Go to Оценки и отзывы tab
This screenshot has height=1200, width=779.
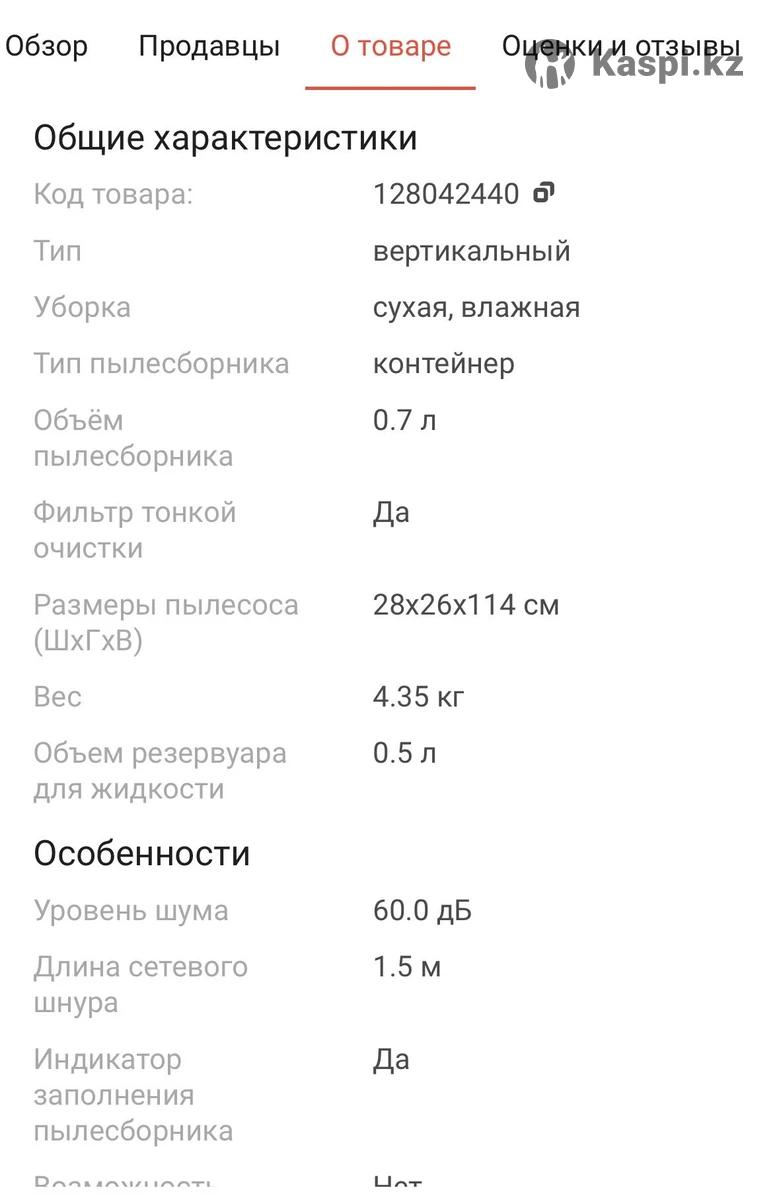[x=620, y=46]
